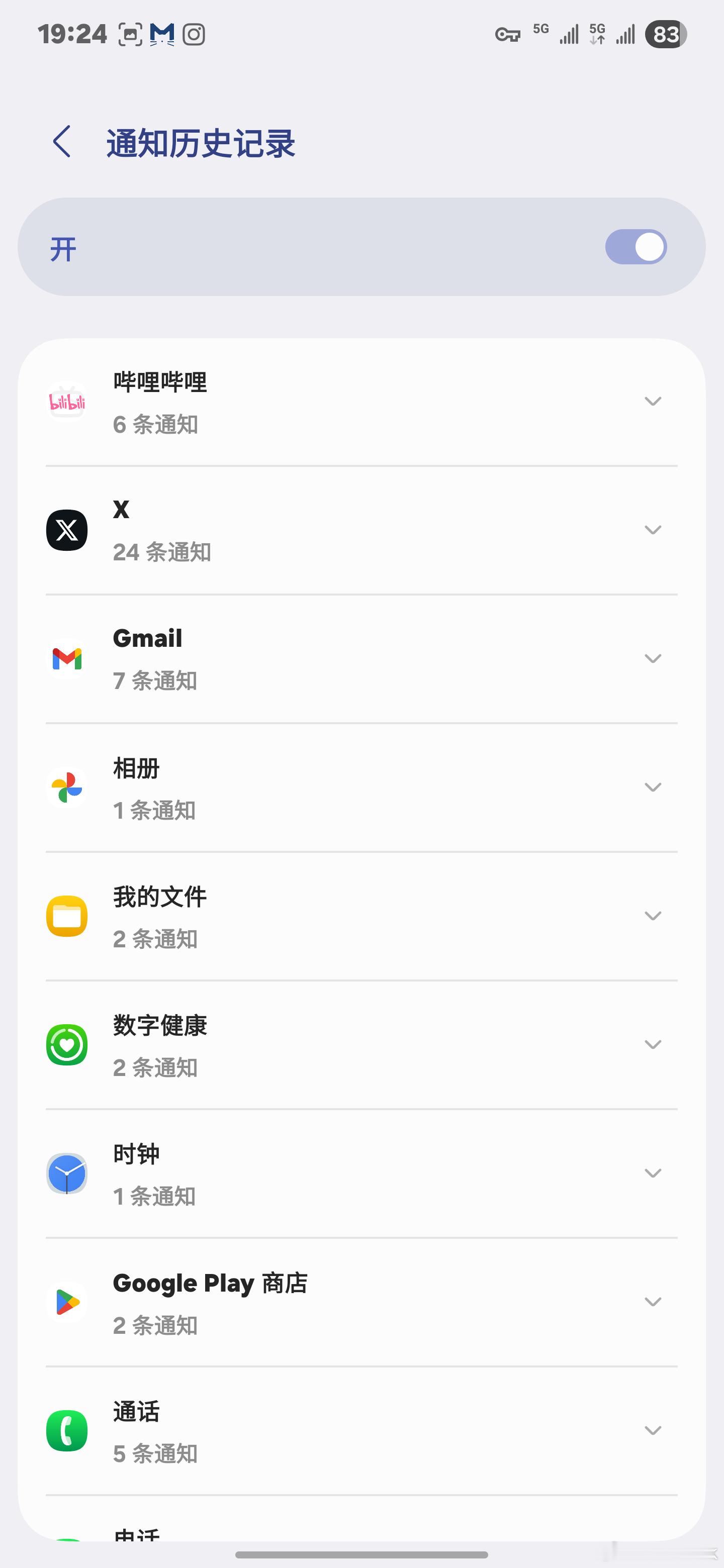Expand 数字健康 notifications
The height and width of the screenshot is (1568, 724).
[x=361, y=1044]
